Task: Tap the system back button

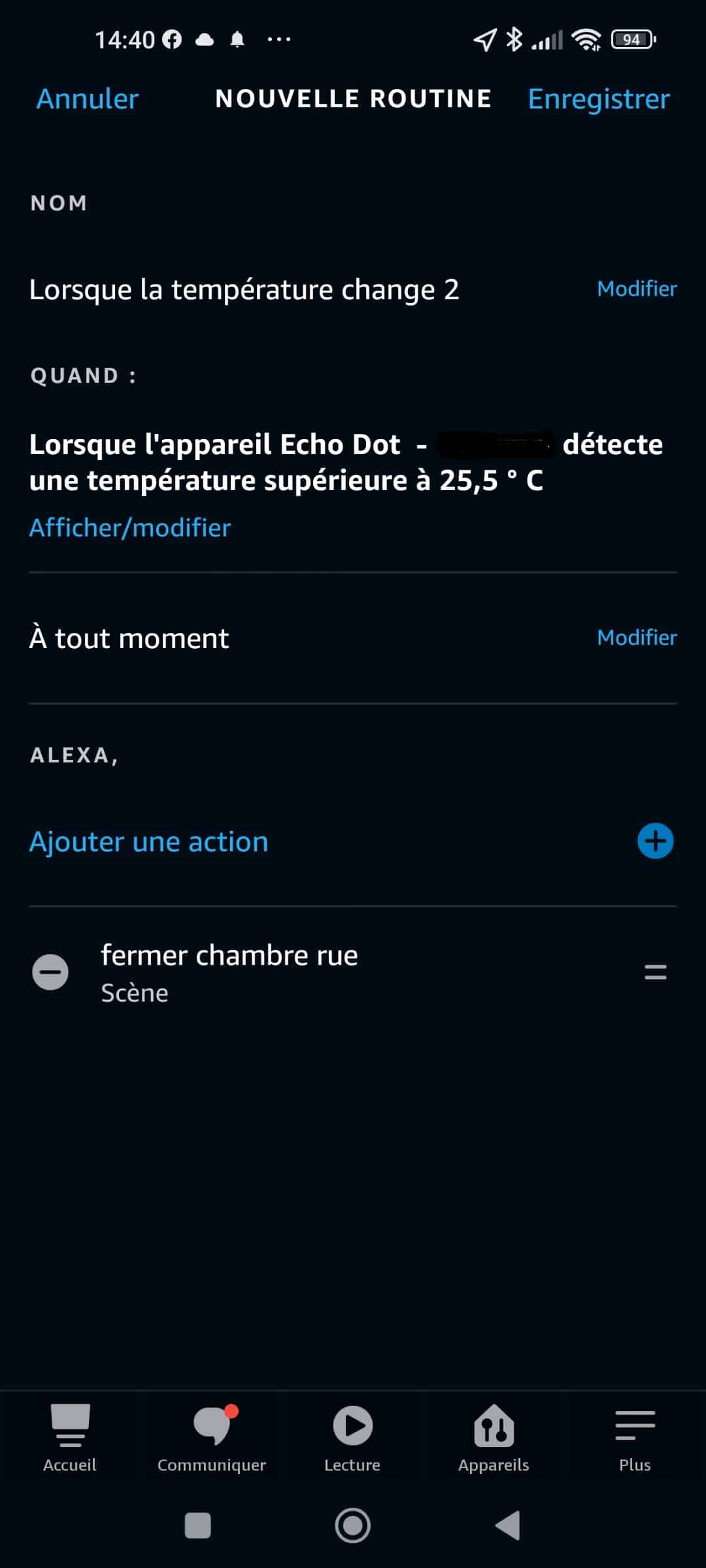Action: (508, 1526)
